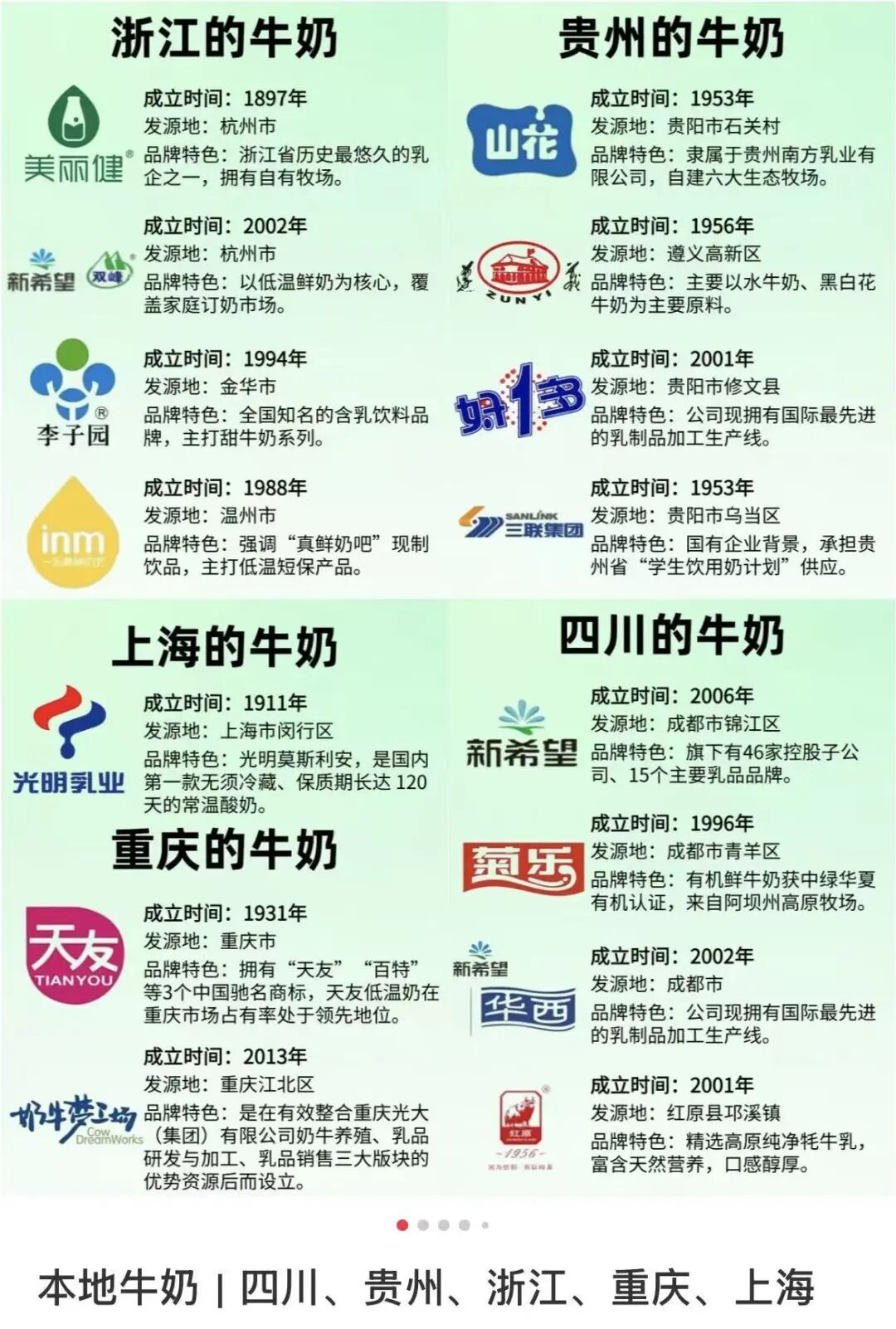
Task: Open the milk brands infographic image fullscreen
Action: 448,597
